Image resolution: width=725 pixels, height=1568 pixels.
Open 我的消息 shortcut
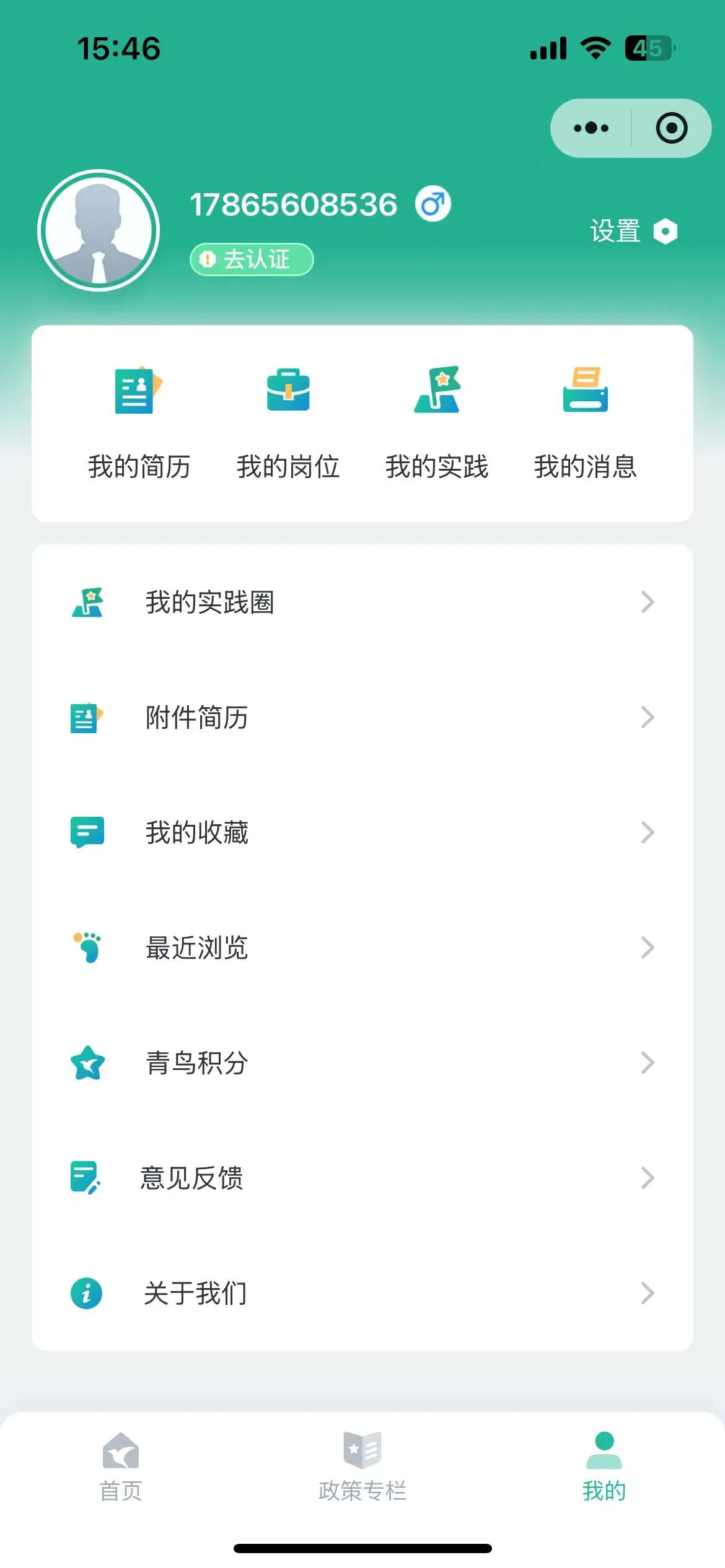coord(586,422)
